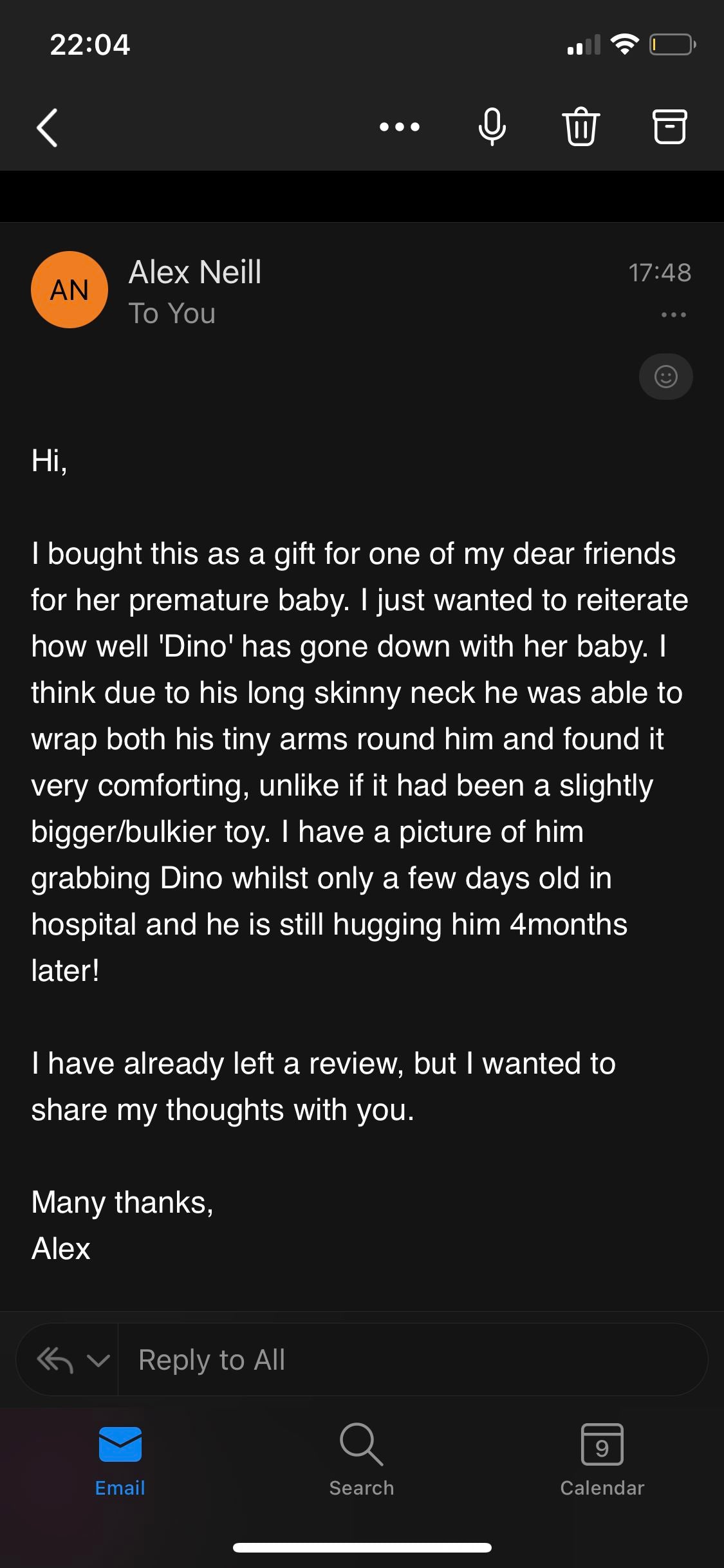Archive this email
The height and width of the screenshot is (1568, 724).
tap(670, 127)
